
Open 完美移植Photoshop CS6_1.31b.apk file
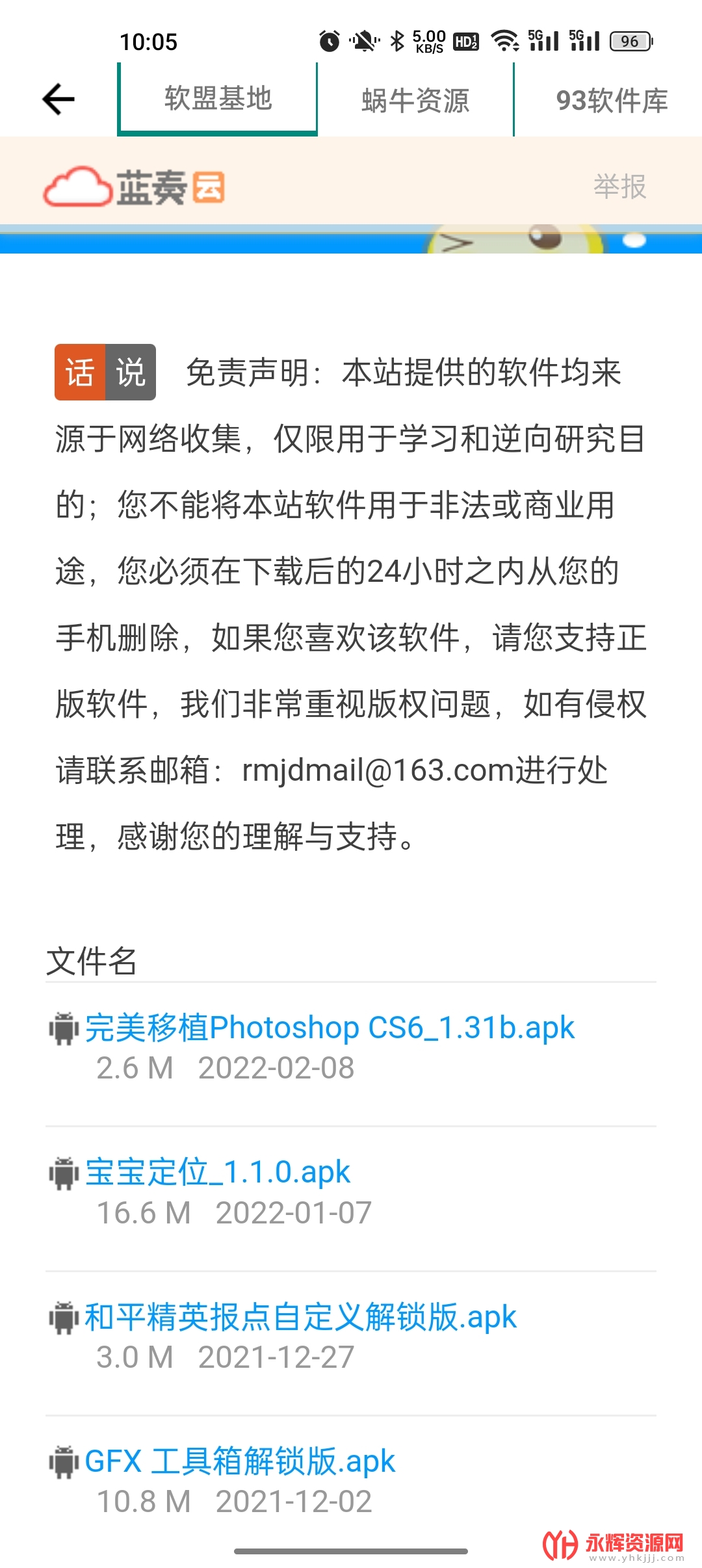click(330, 1028)
